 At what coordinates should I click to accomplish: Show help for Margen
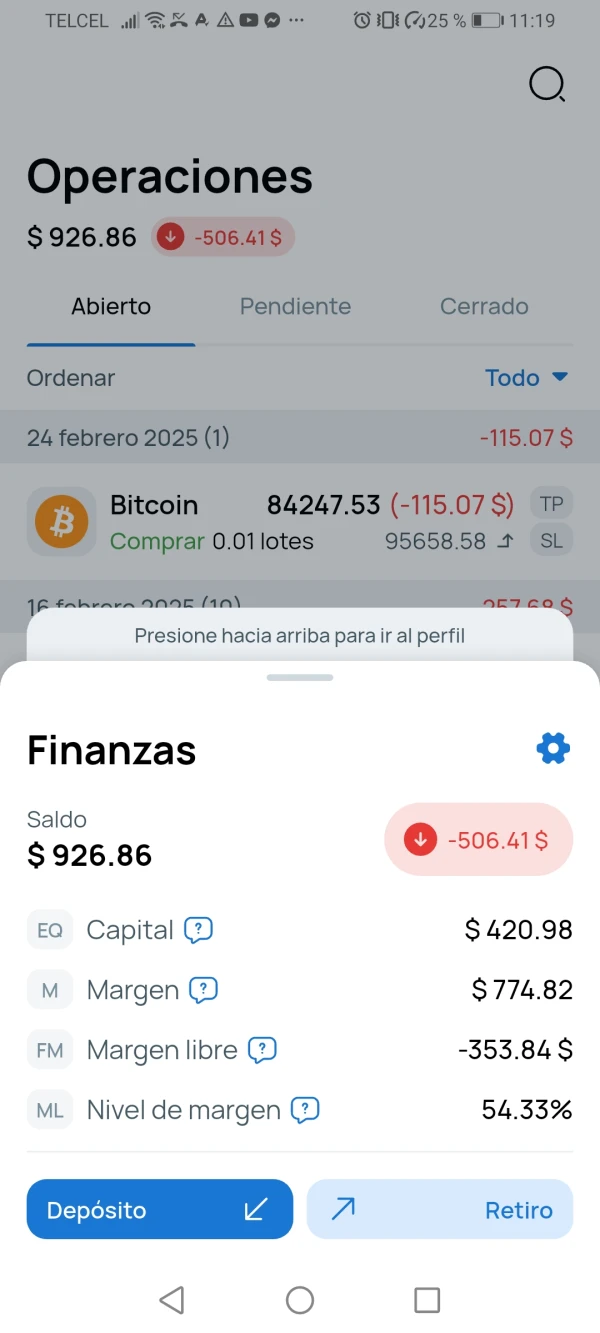(203, 990)
